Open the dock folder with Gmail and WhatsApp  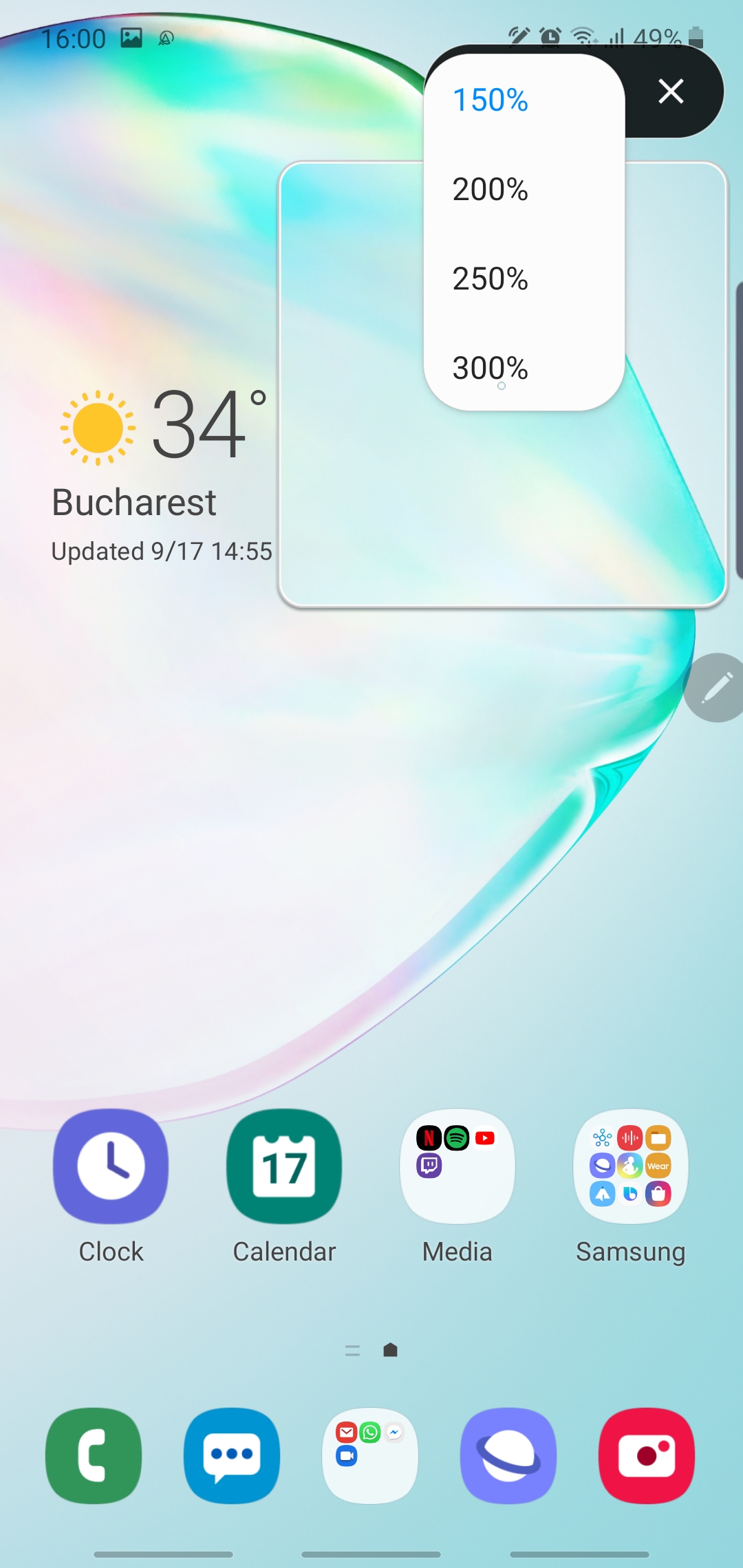370,1455
